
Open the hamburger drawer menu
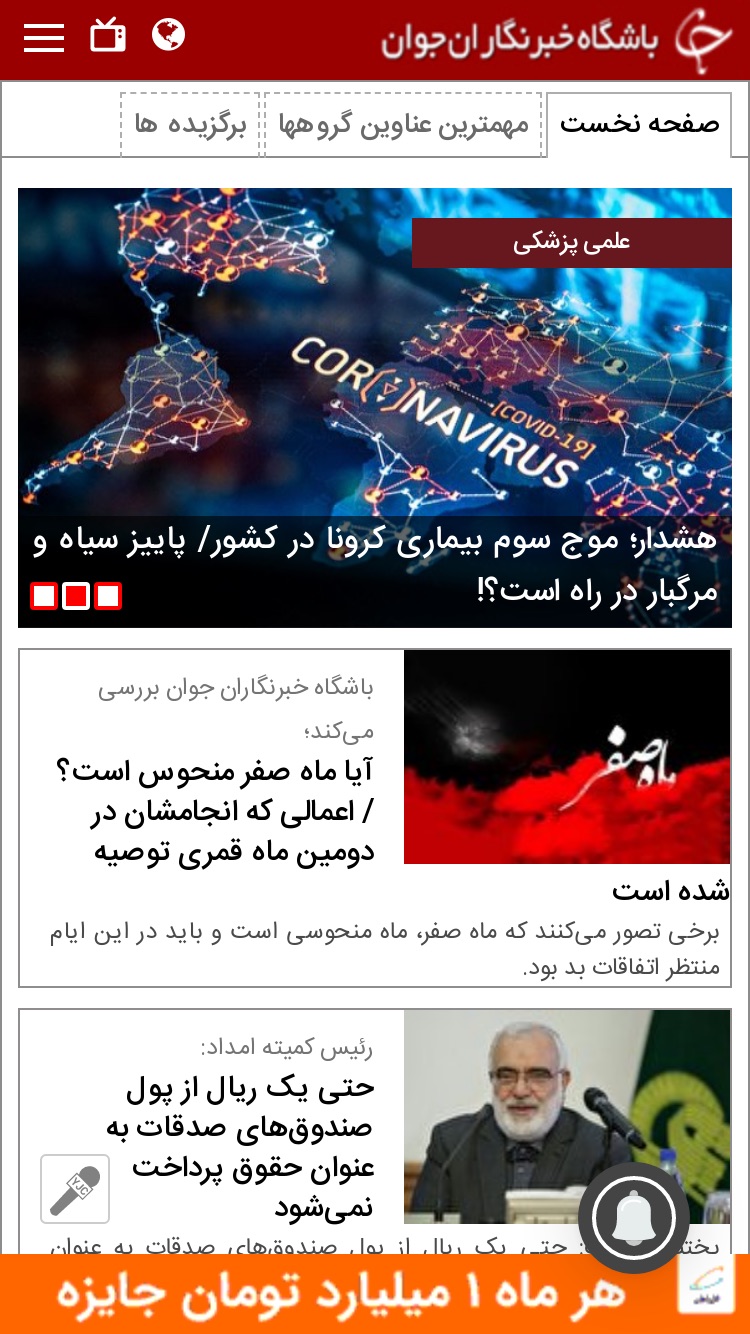coord(44,38)
